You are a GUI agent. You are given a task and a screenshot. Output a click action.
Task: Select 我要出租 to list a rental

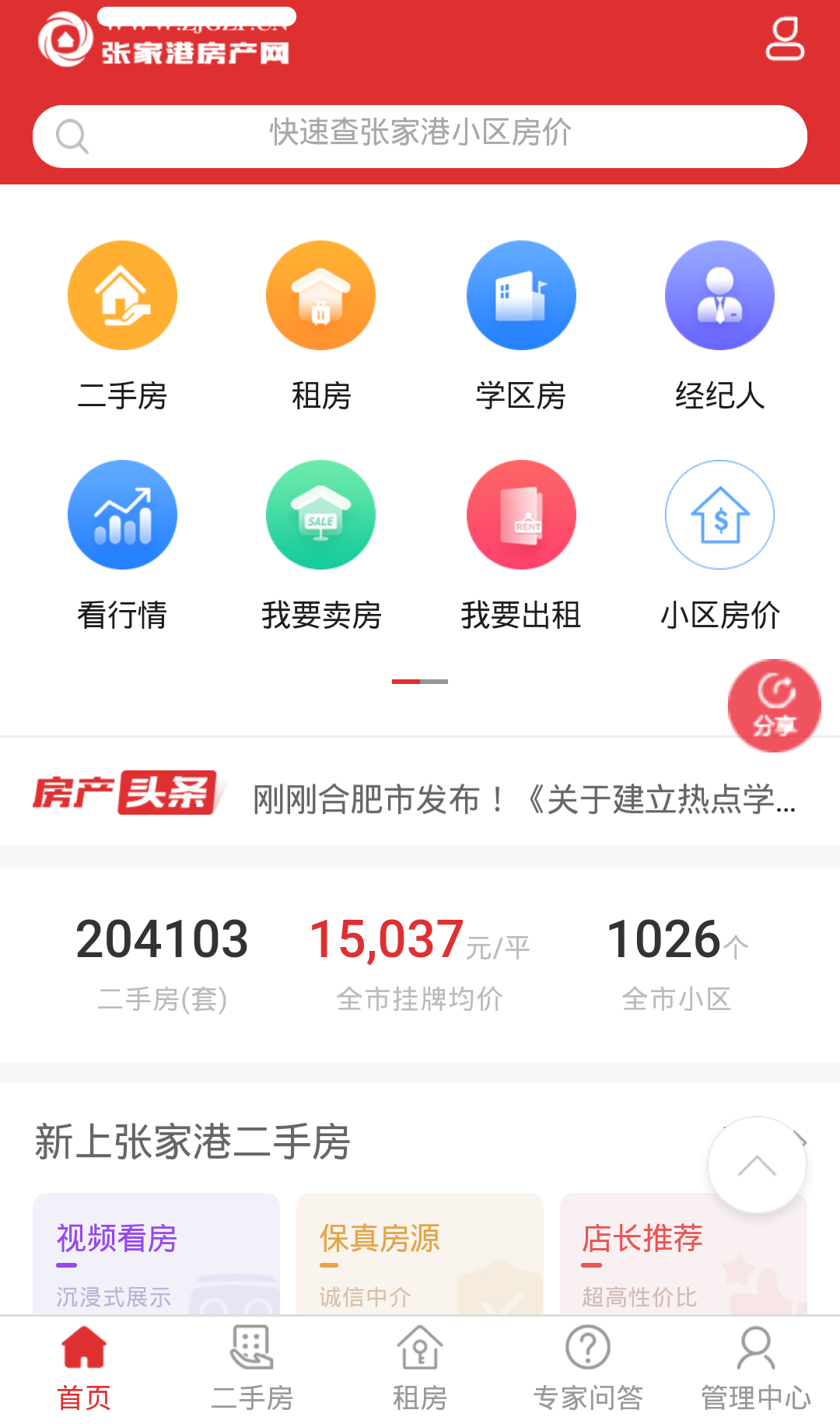[520, 515]
